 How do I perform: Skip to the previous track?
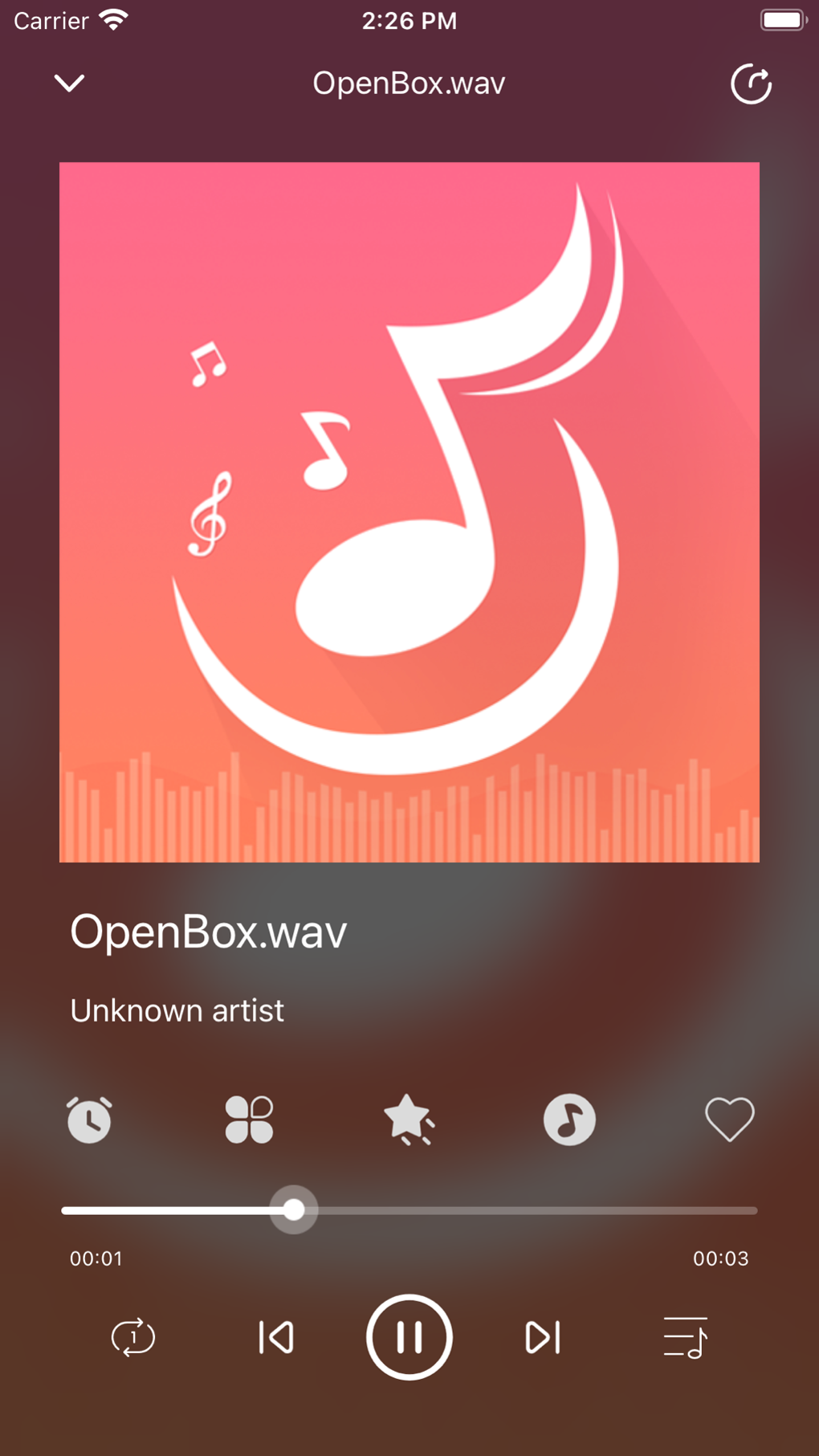[276, 1337]
